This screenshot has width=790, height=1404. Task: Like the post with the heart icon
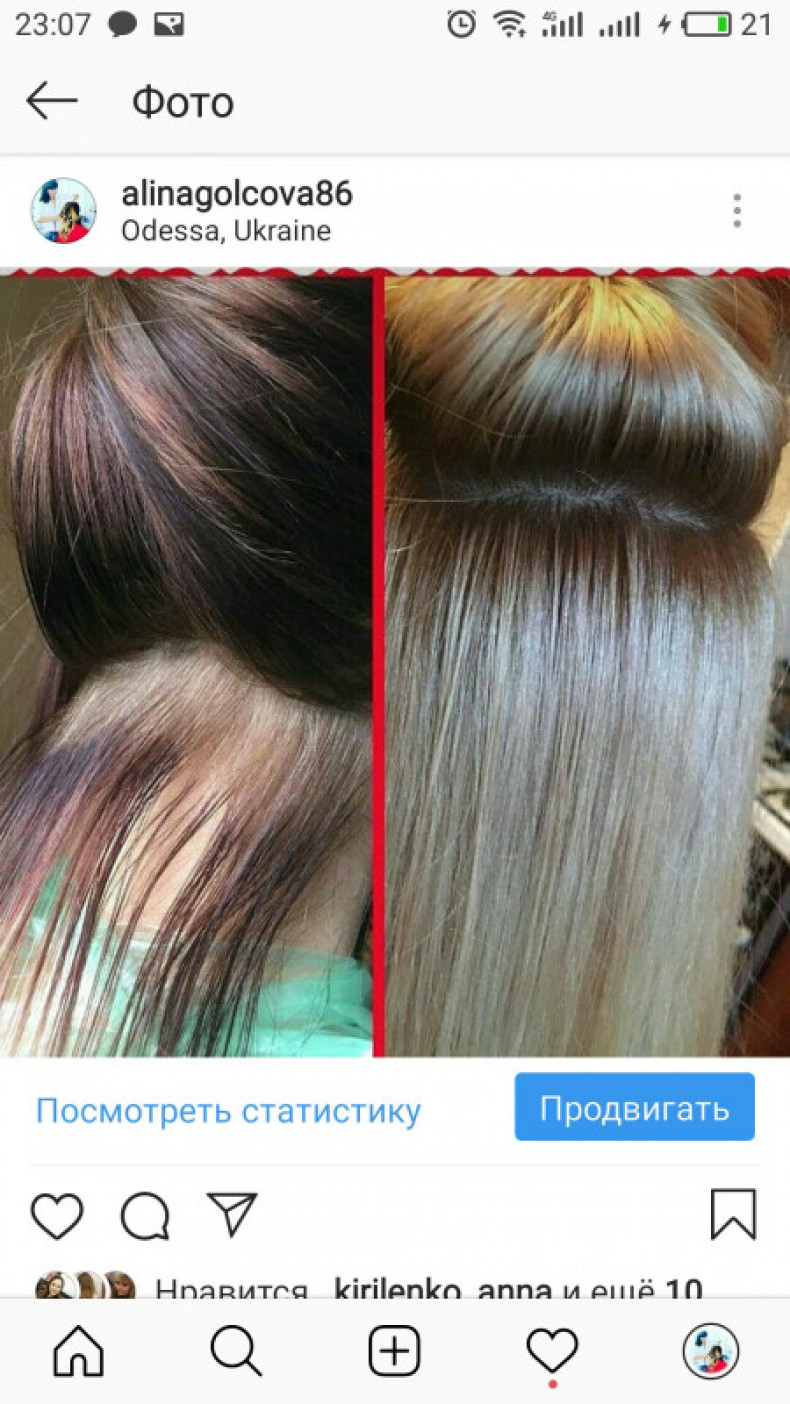click(x=57, y=1215)
